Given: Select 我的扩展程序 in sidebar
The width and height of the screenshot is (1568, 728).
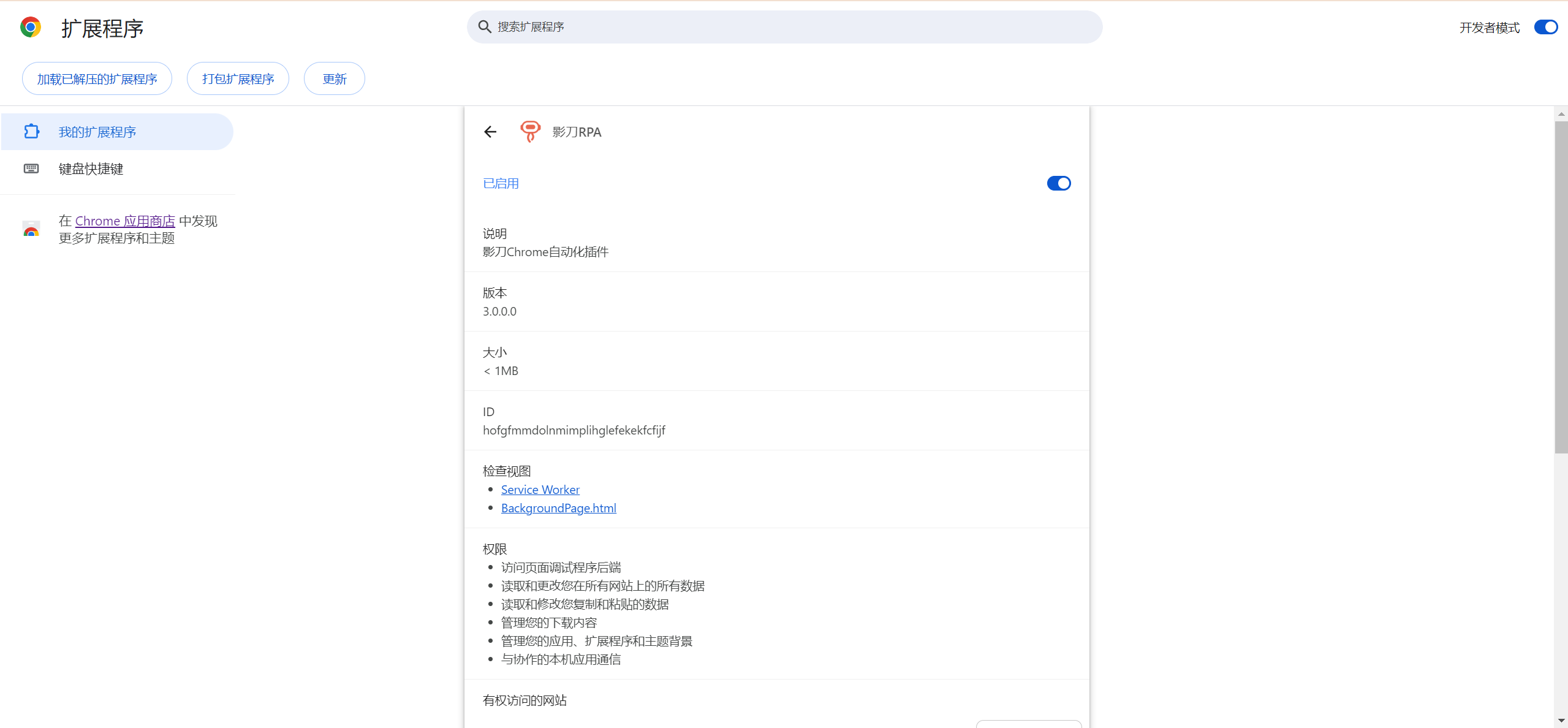Looking at the screenshot, I should [97, 132].
